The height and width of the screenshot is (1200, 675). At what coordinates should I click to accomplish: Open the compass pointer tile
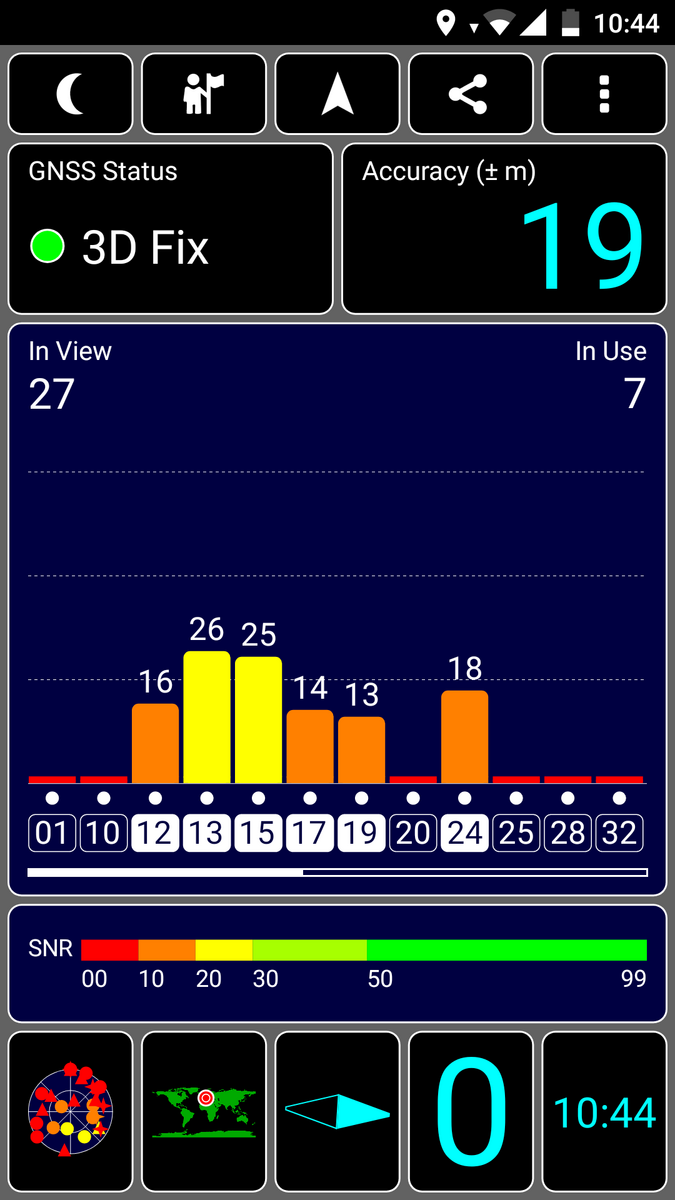pyautogui.click(x=337, y=1112)
